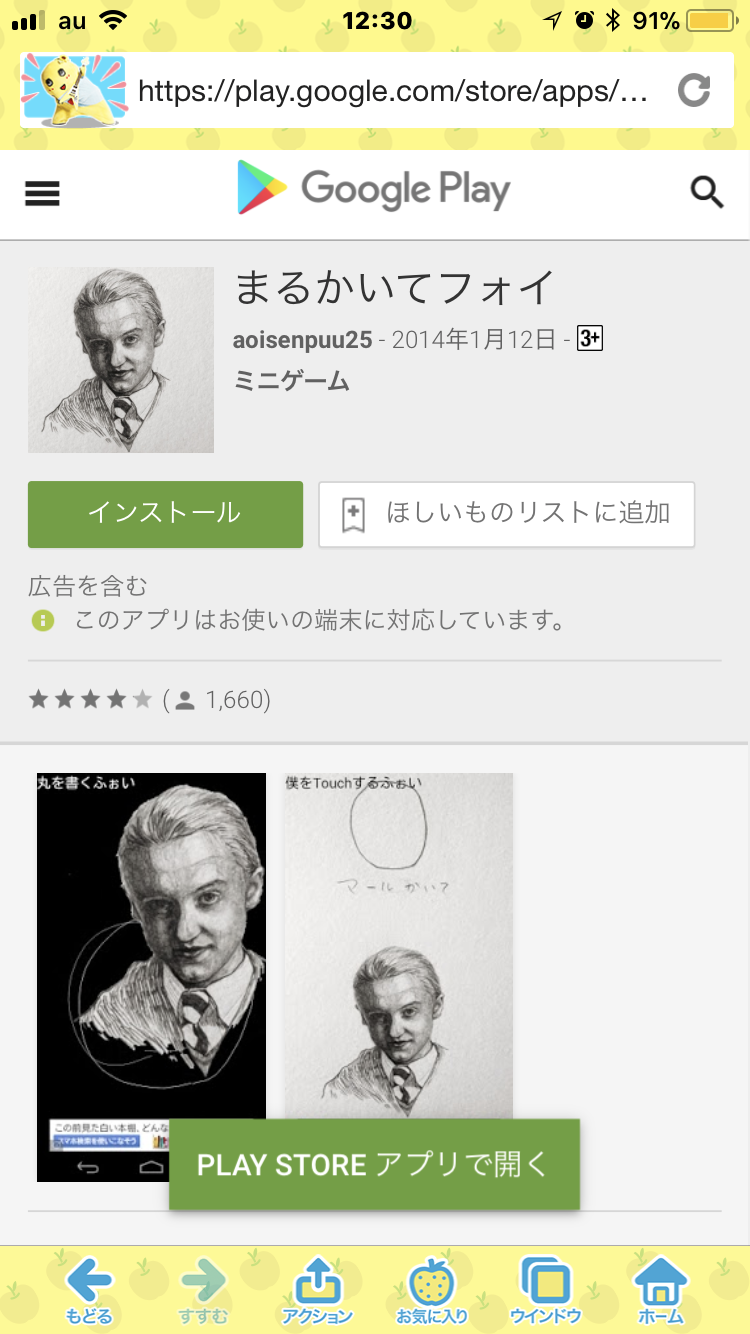Open Google Play search
Screen dimensions: 750x1334
click(x=707, y=190)
